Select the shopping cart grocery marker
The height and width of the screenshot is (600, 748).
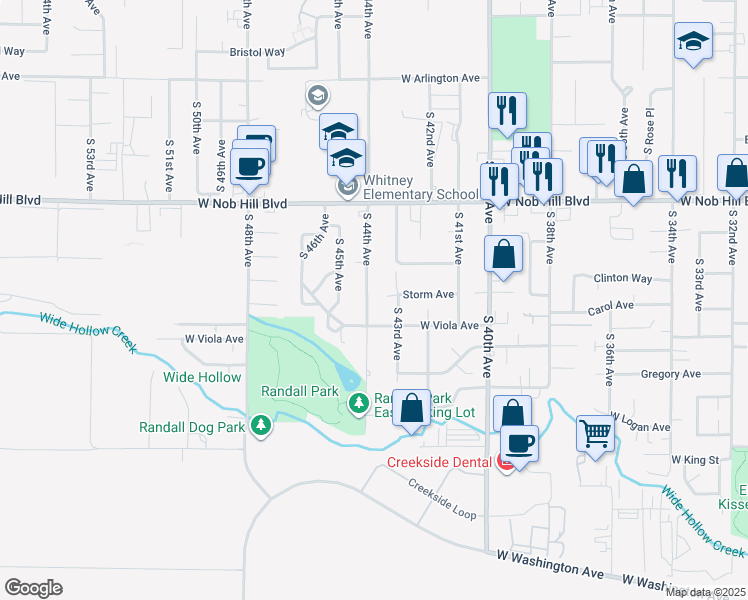click(x=594, y=434)
